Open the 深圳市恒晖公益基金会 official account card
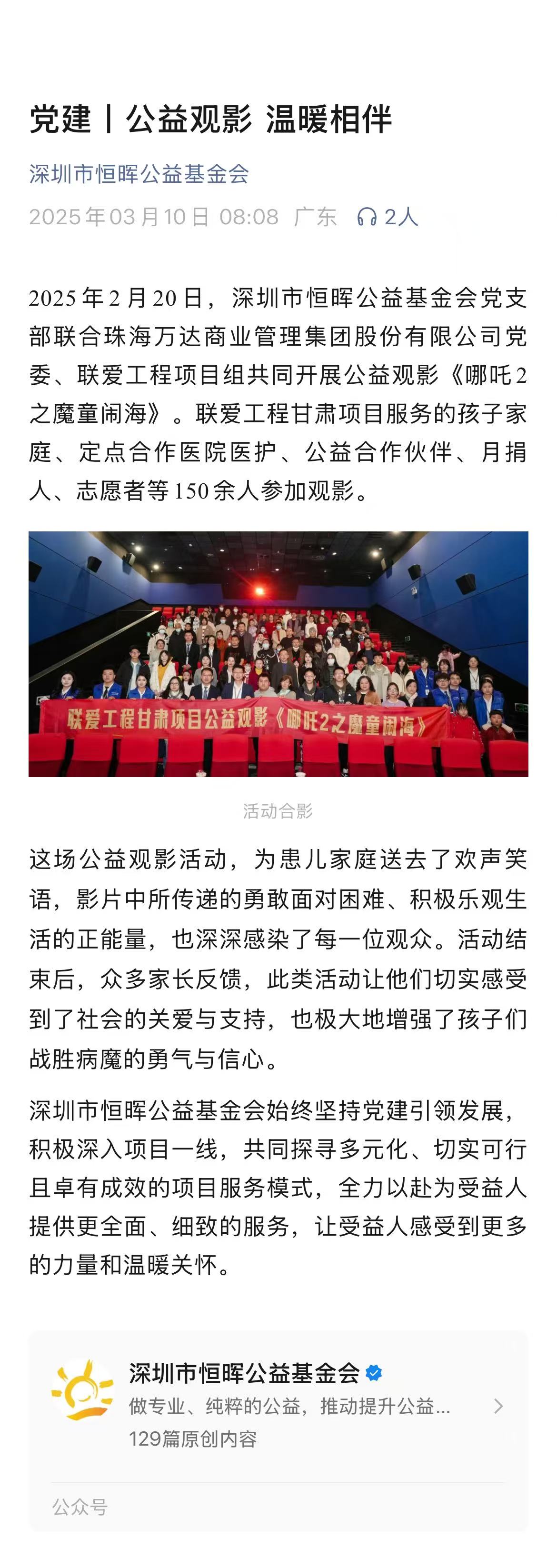The height and width of the screenshot is (1568, 557). pos(278,1407)
